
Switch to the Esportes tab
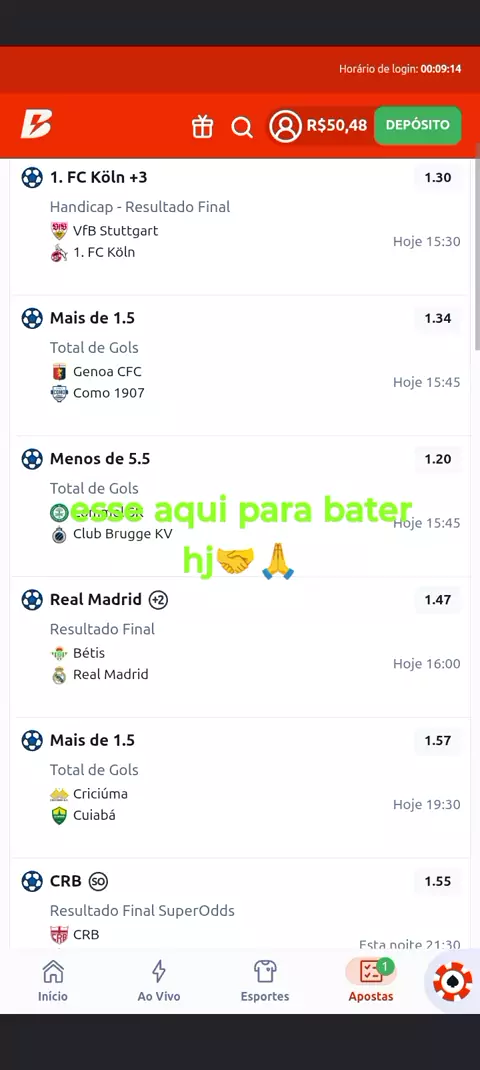pos(265,981)
